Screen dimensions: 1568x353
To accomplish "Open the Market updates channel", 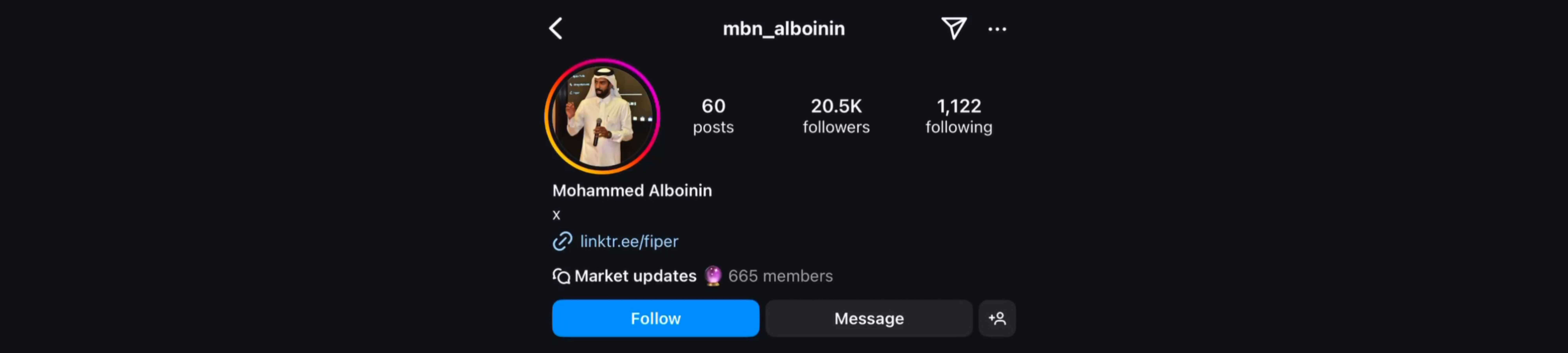I will (x=635, y=276).
